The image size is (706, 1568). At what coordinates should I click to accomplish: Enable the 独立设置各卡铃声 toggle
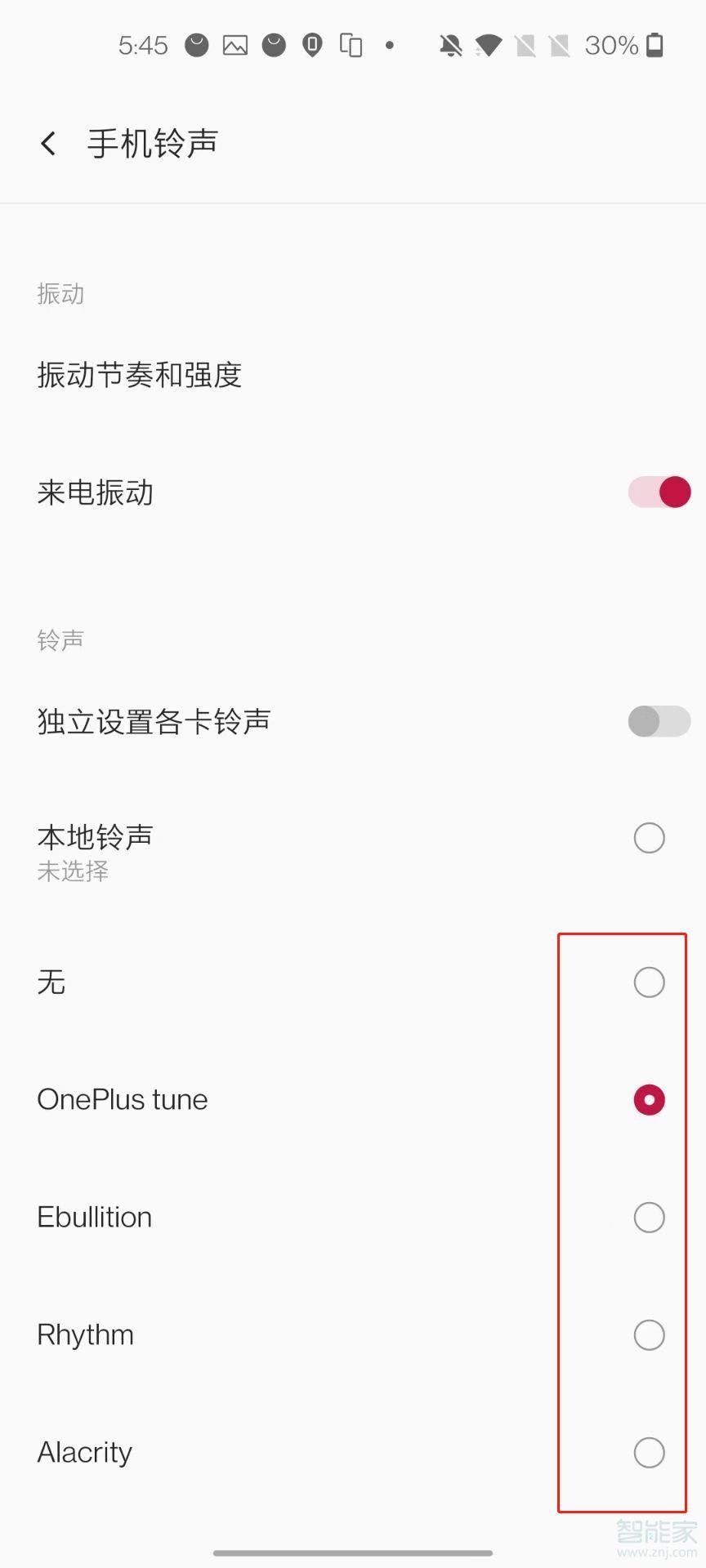click(x=658, y=722)
